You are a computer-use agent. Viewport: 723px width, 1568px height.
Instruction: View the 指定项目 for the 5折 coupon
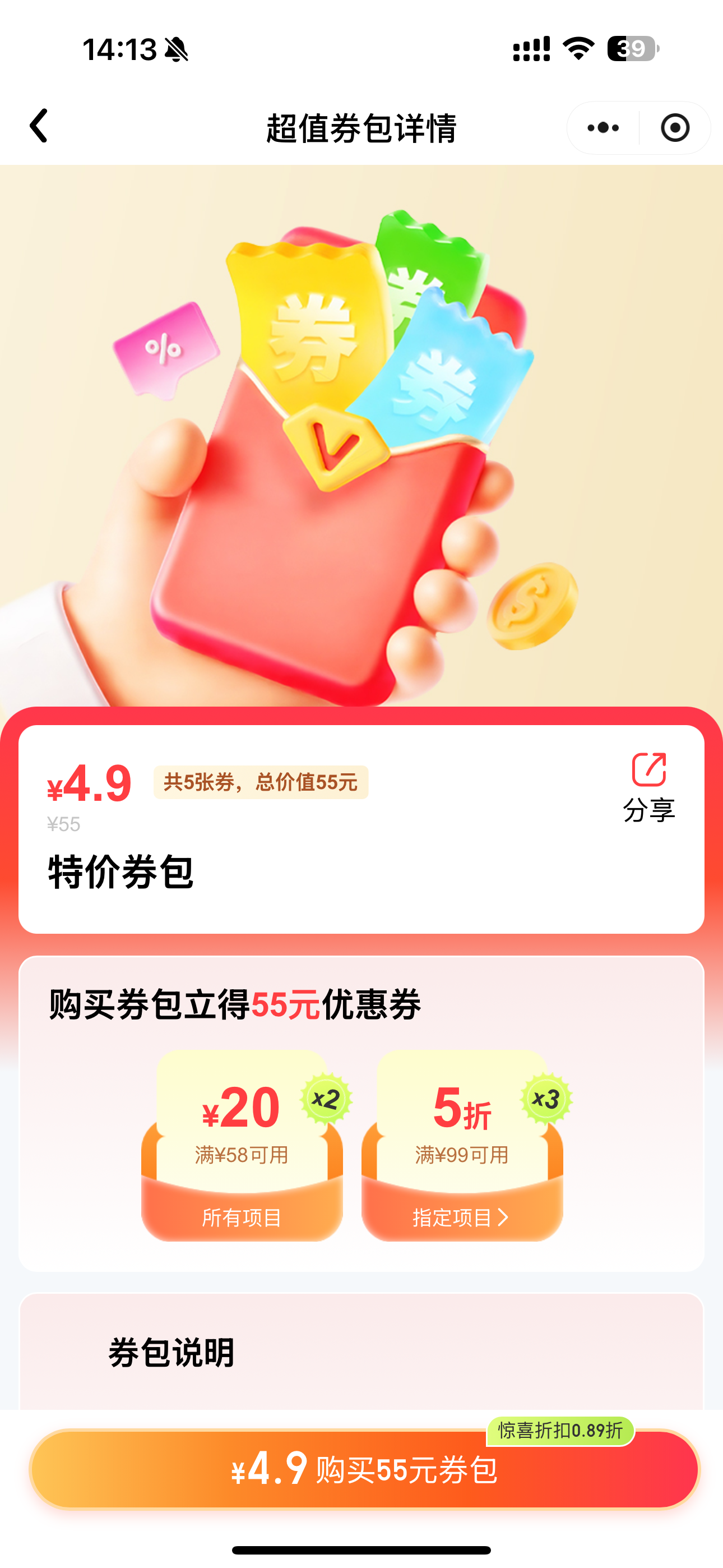click(461, 1217)
